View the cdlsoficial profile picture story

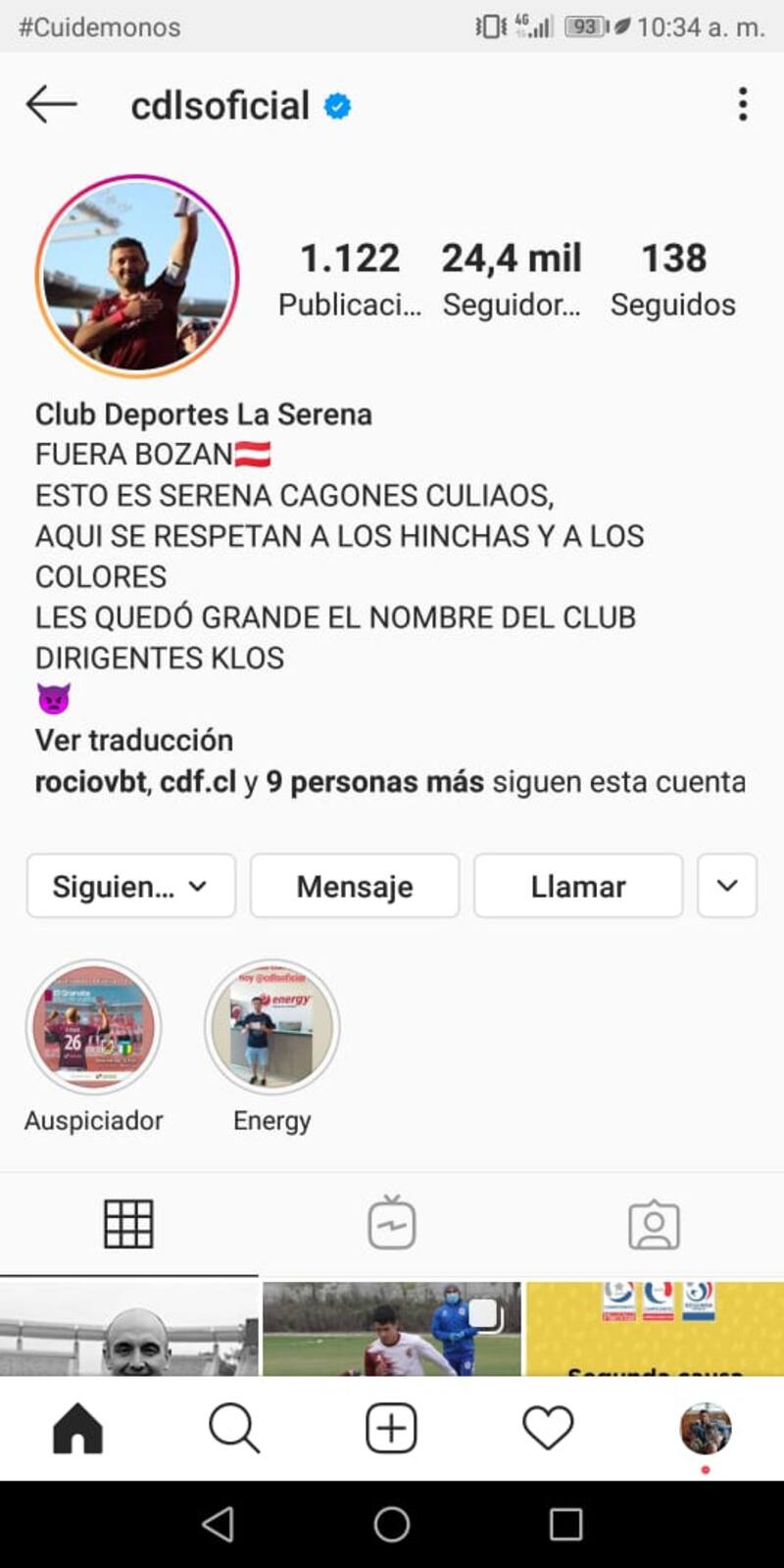tap(137, 276)
